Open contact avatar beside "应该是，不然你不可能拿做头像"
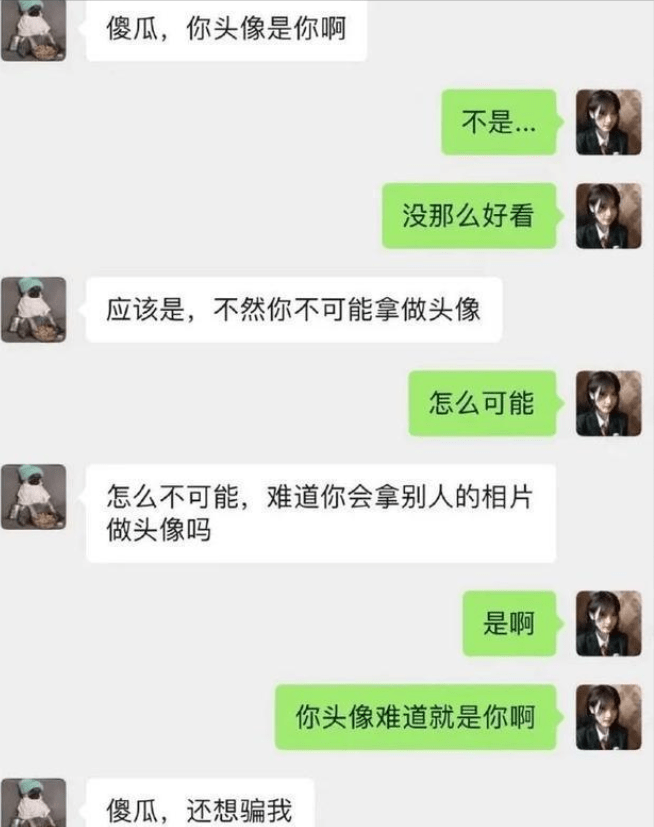Viewport: 654px width, 827px height. coord(33,310)
